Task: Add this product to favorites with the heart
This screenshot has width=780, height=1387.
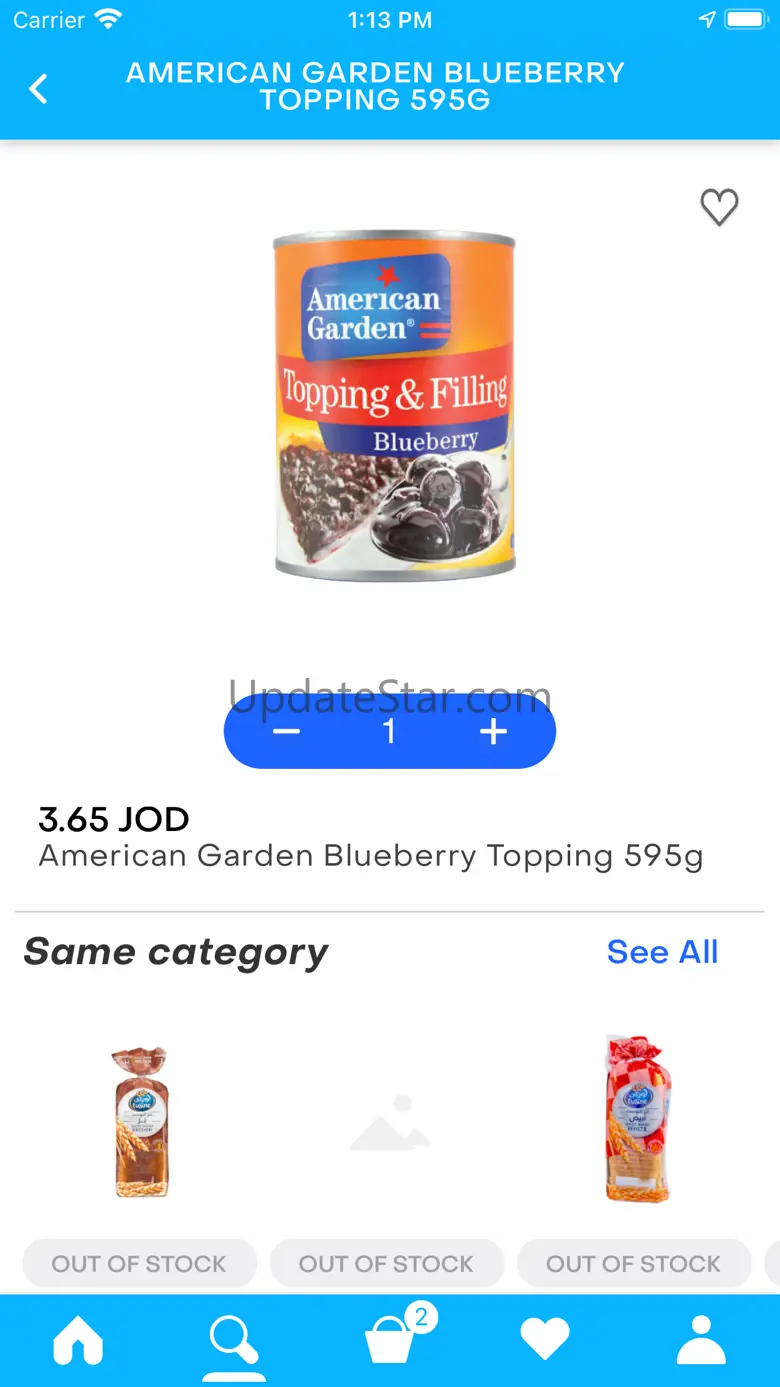Action: click(718, 207)
